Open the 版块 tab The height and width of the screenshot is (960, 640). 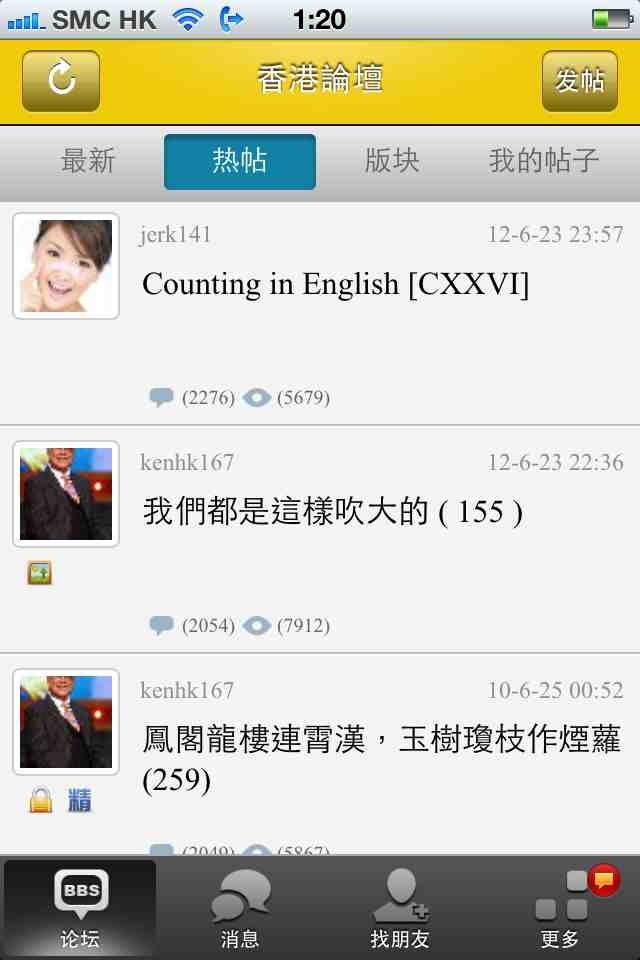392,161
